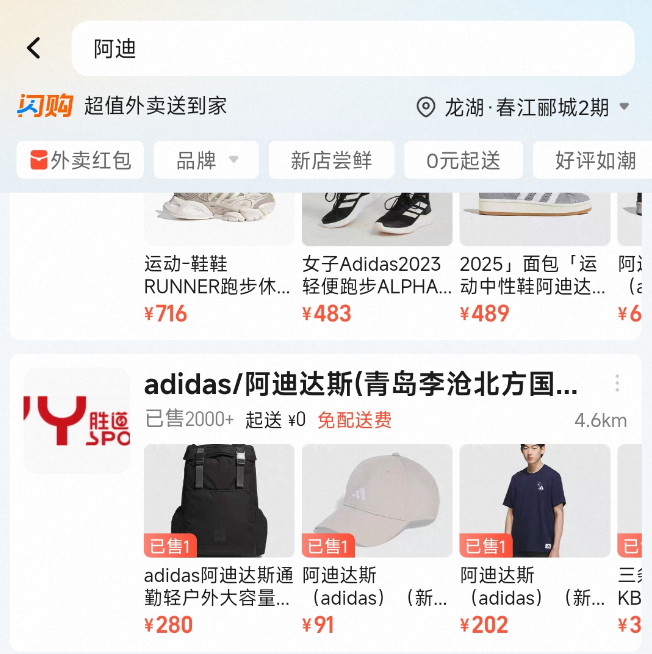Image resolution: width=652 pixels, height=654 pixels.
Task: Go back using the arrow icon
Action: pyautogui.click(x=34, y=48)
